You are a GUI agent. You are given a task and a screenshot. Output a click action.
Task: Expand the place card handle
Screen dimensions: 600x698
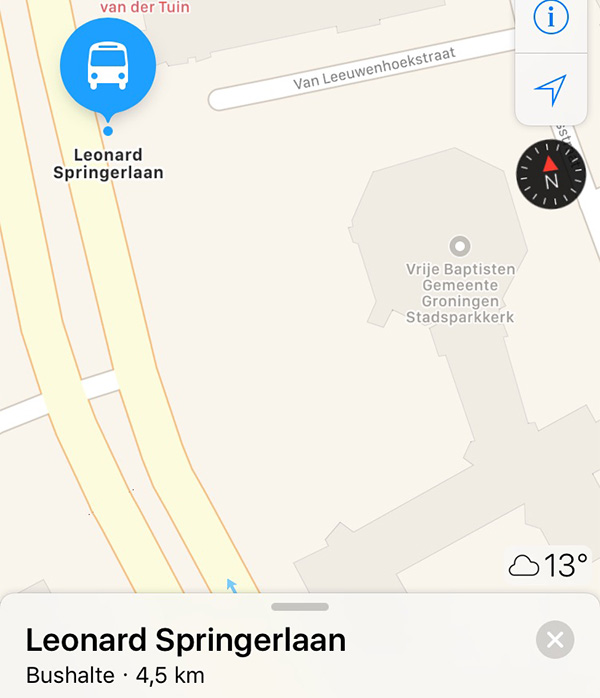click(300, 607)
